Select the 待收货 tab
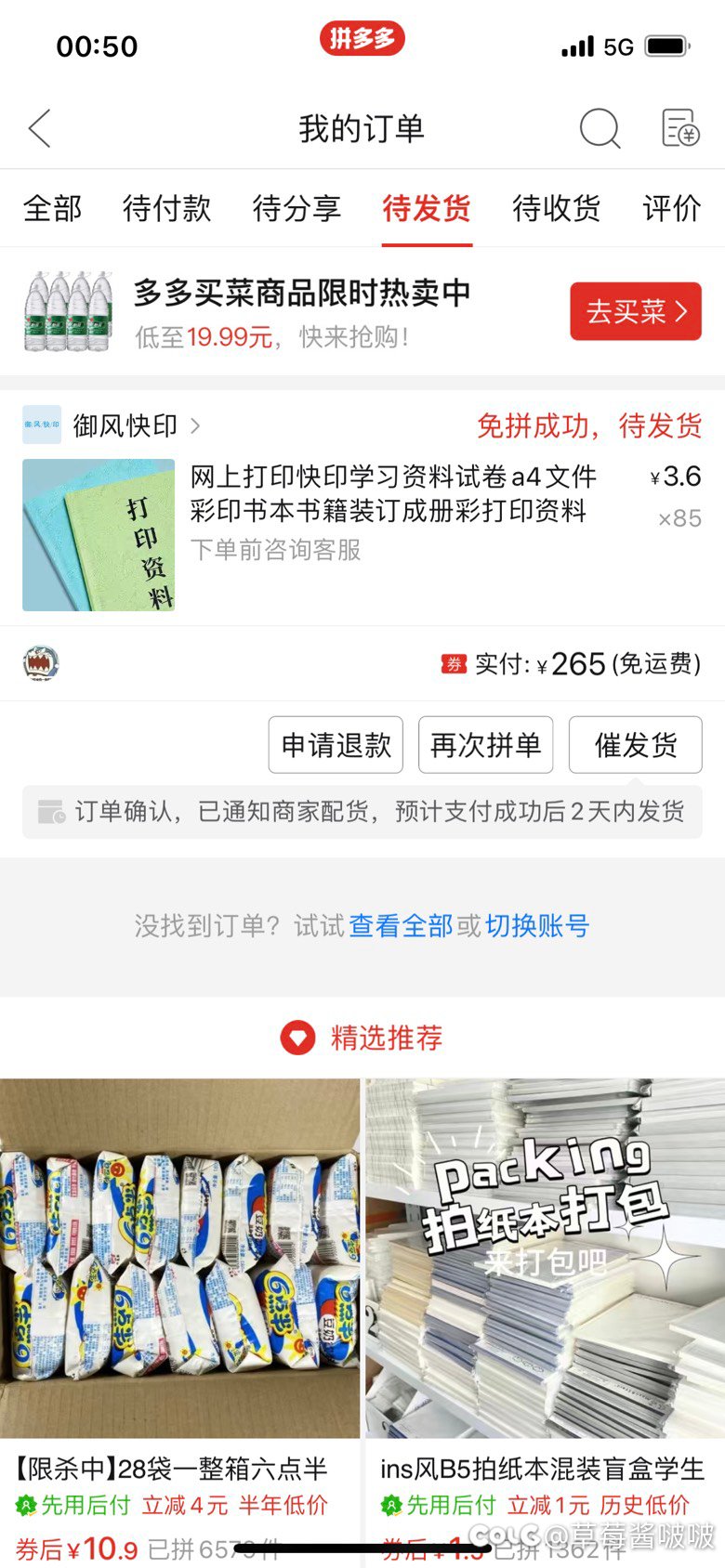The height and width of the screenshot is (1568, 725). [557, 208]
